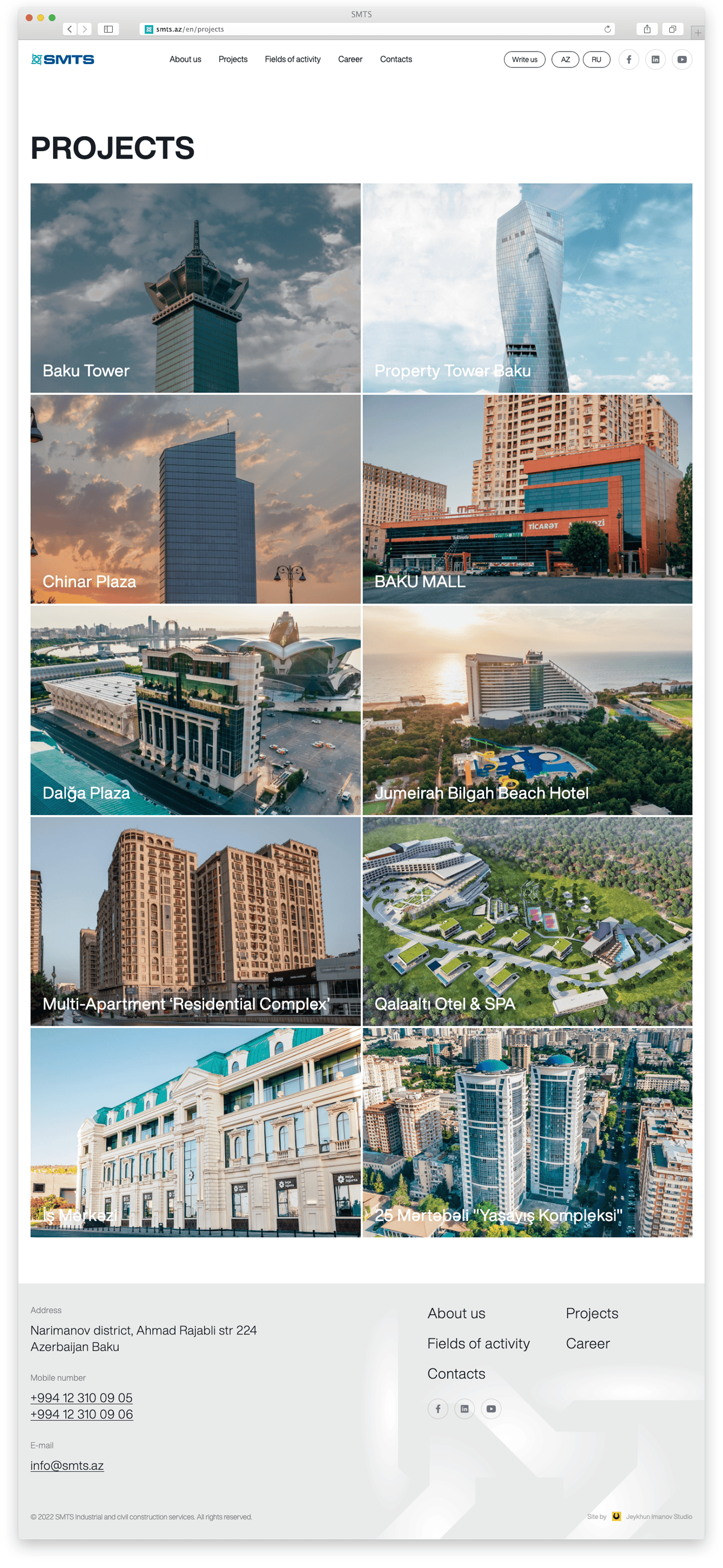This screenshot has width=723, height=1568.
Task: Open Jumeirah Bilgah Beach Hotel project
Action: point(527,710)
